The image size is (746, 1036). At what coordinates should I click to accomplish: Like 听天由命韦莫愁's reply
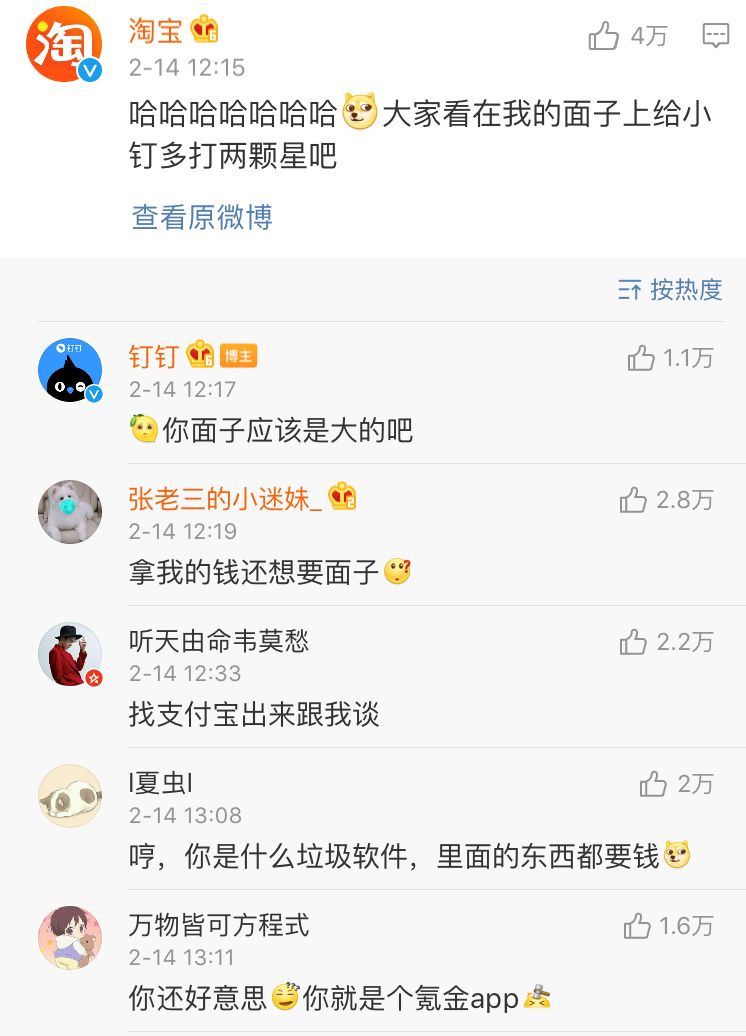634,642
